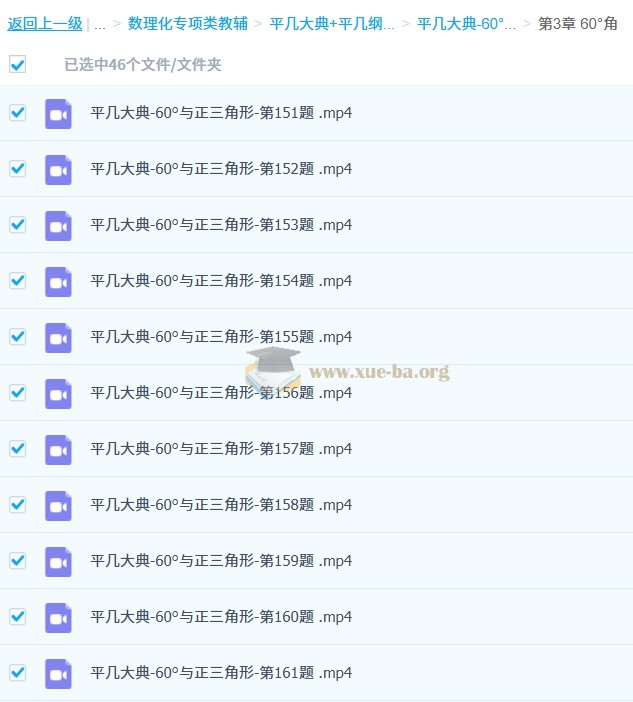
Task: Uncheck the 第161题 video checkbox
Action: pos(17,673)
